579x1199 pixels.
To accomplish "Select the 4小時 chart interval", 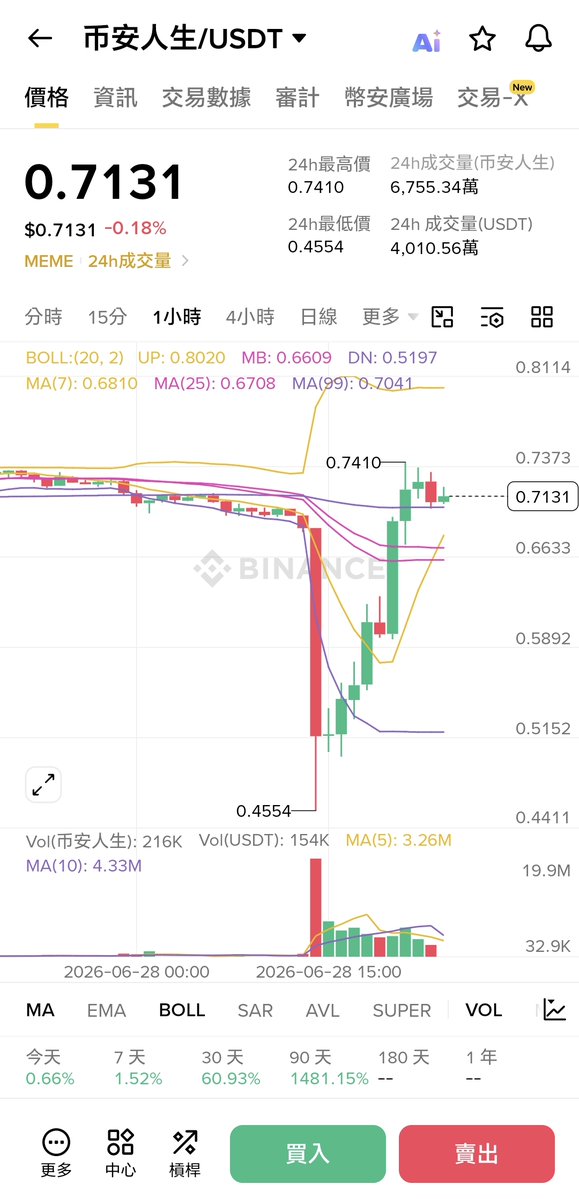I will point(250,317).
